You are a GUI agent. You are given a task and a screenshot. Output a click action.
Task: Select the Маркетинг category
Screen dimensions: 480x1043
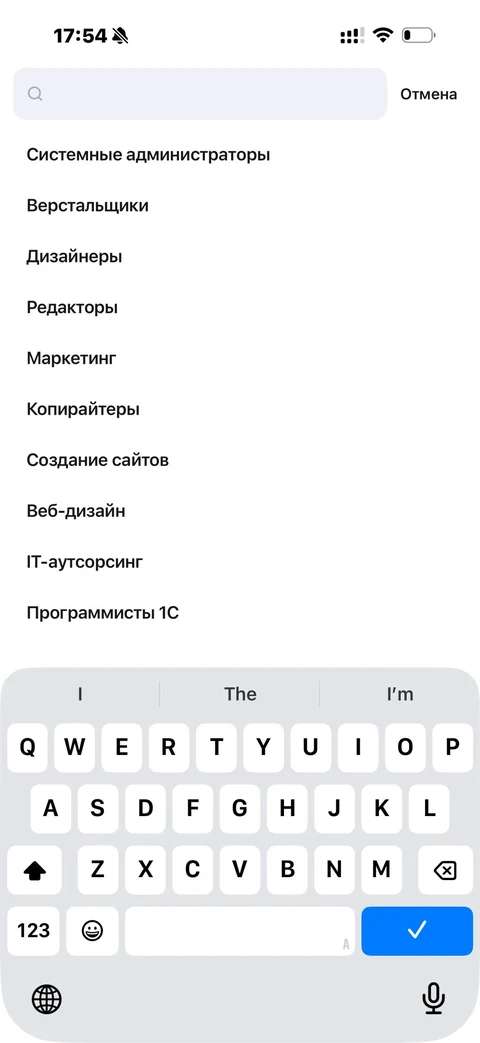click(x=72, y=359)
